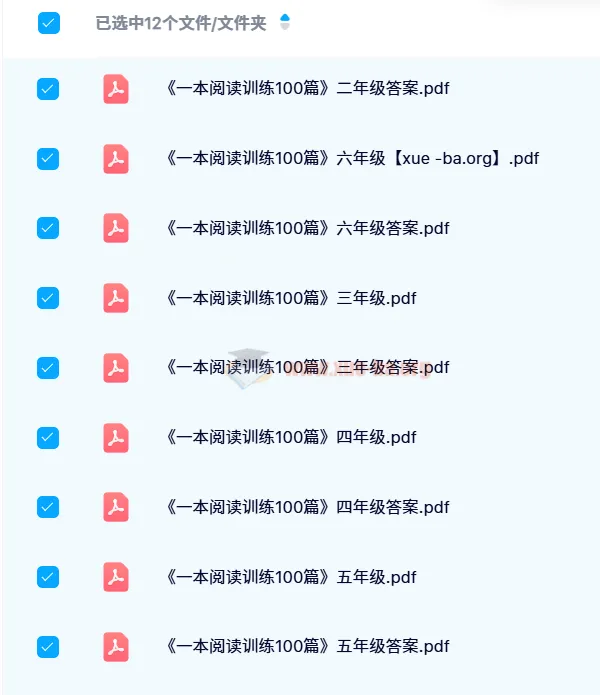
Task: Open the file 《一本阅读训练100篇》四年级.pdf
Action: [290, 437]
